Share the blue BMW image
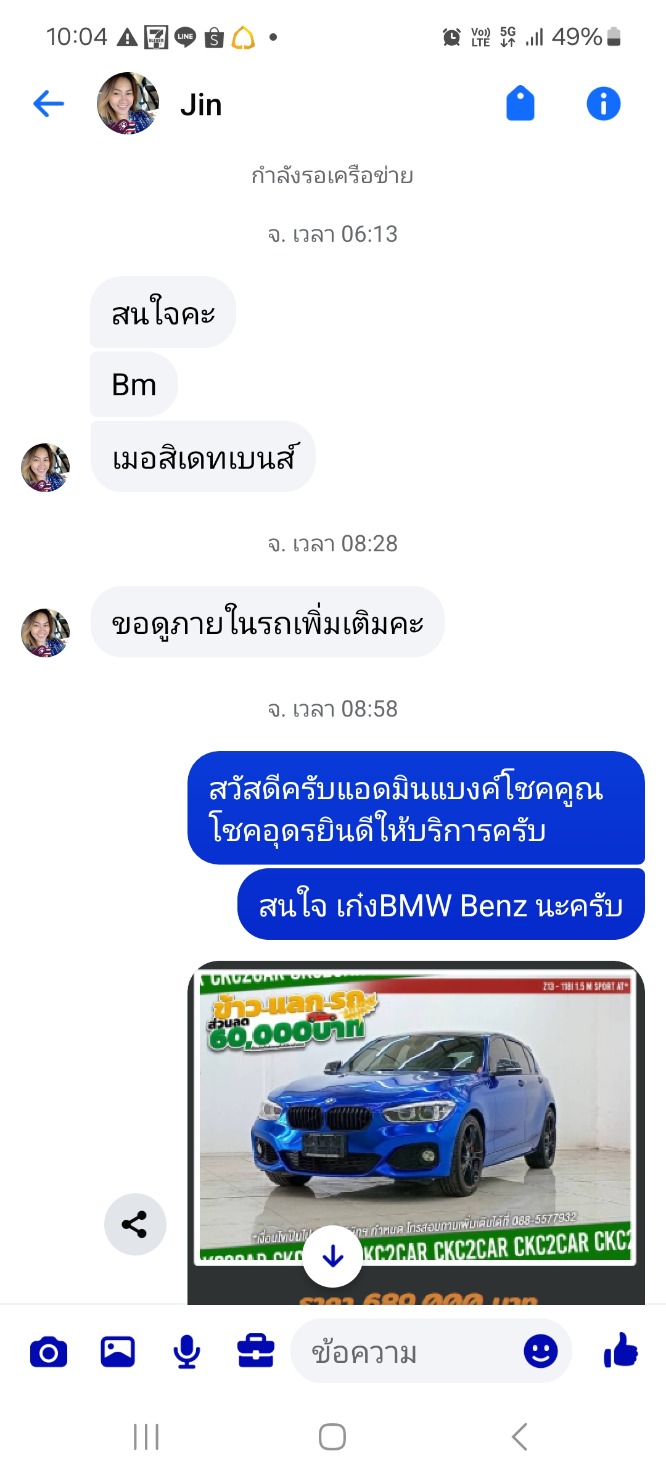The height and width of the screenshot is (1480, 666). point(135,1224)
